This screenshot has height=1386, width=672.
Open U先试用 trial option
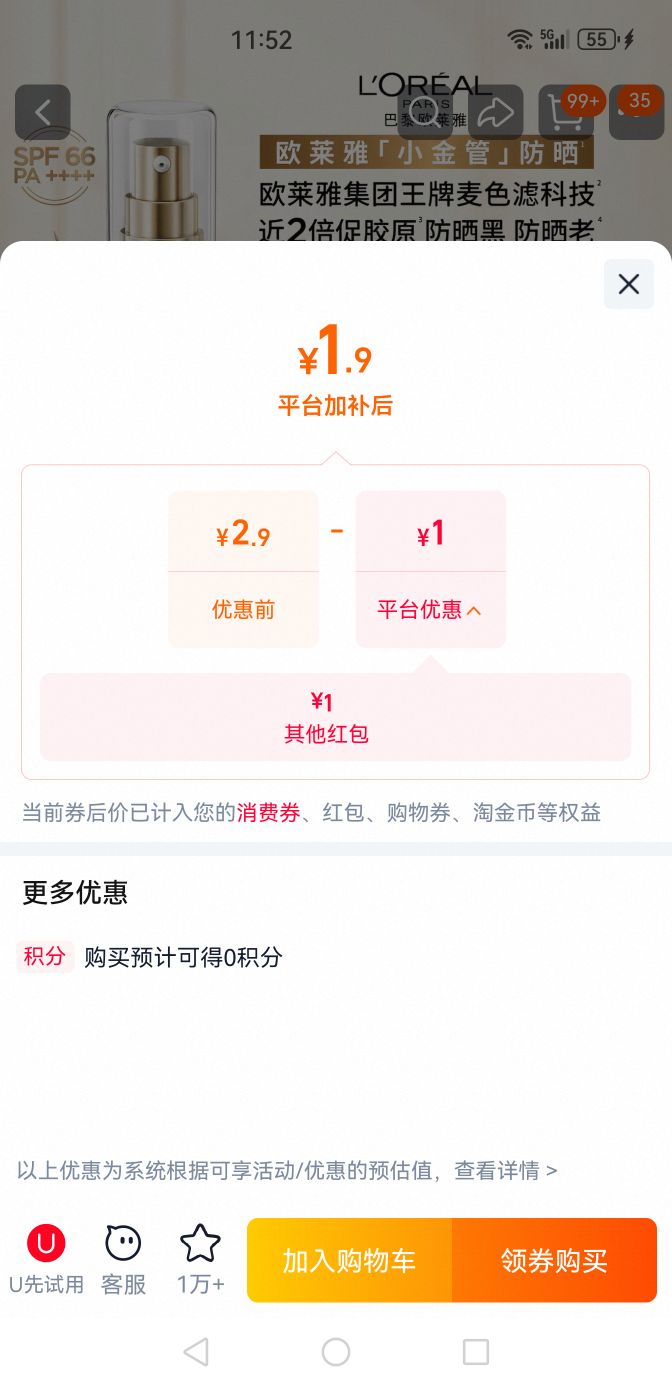(46, 1260)
